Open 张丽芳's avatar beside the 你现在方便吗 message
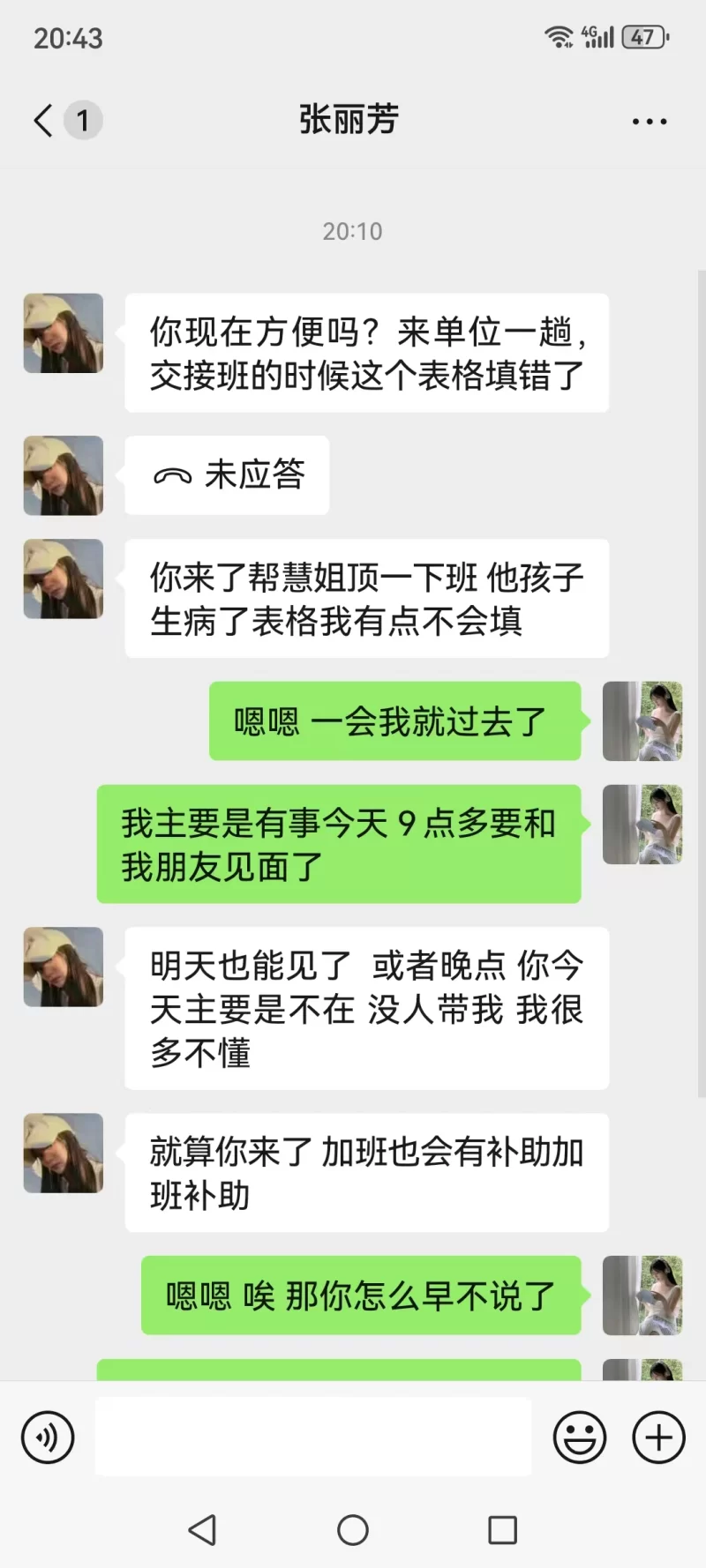This screenshot has height=1568, width=706. (x=64, y=333)
